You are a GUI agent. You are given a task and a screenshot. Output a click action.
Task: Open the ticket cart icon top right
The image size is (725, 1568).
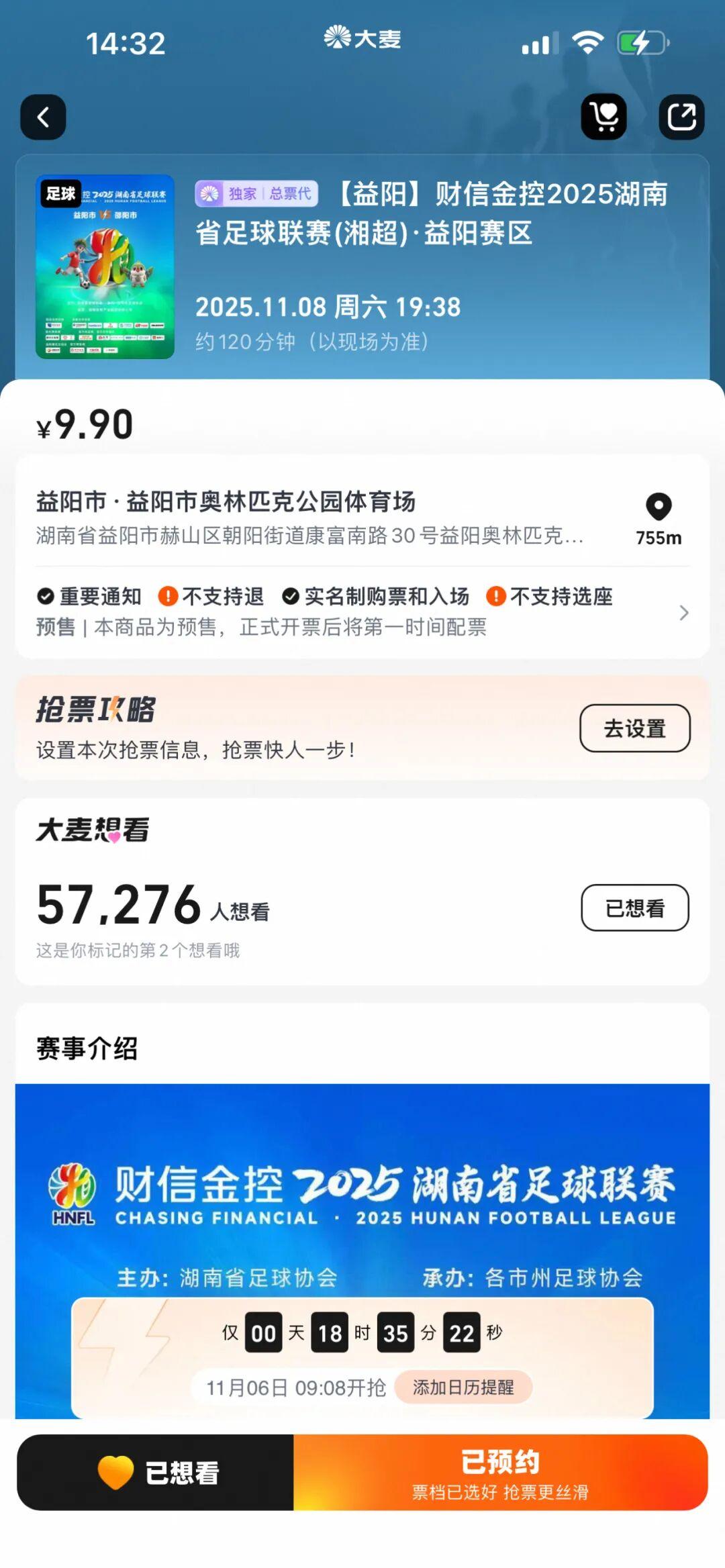pos(603,116)
